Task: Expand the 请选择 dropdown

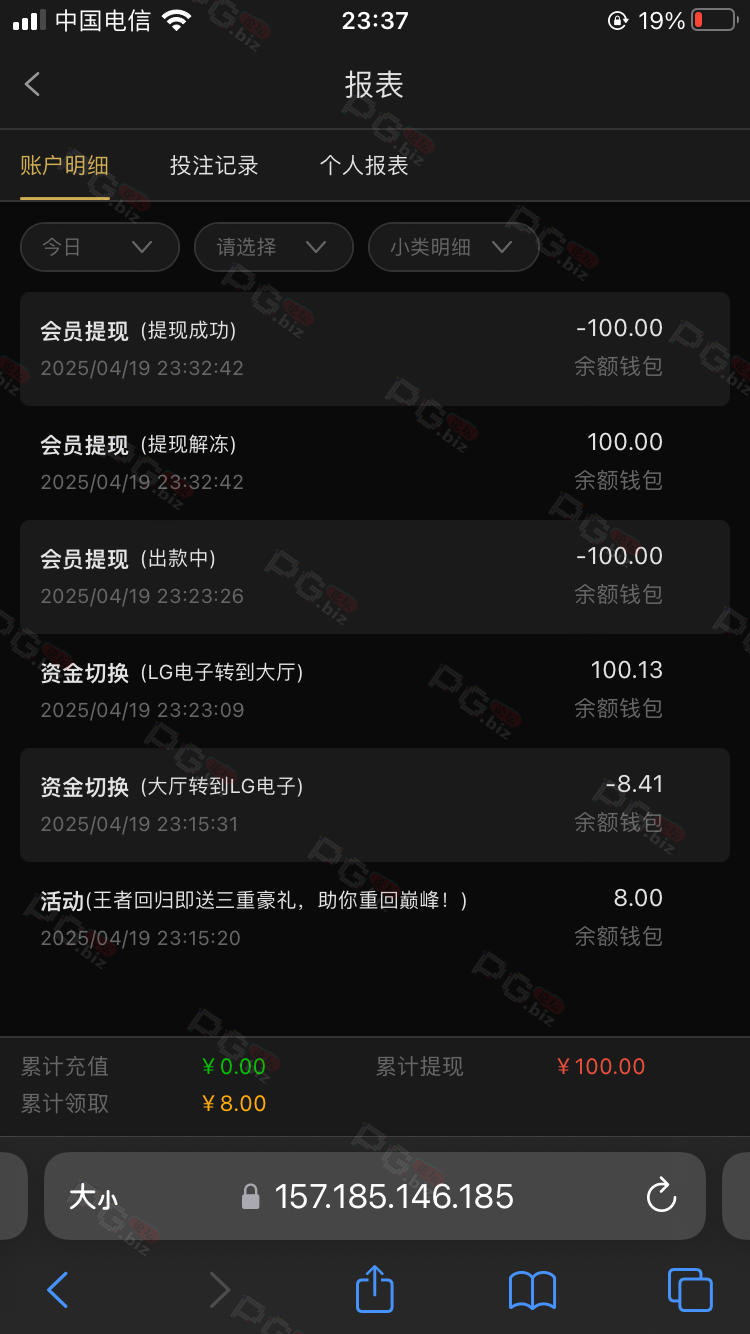Action: point(274,246)
